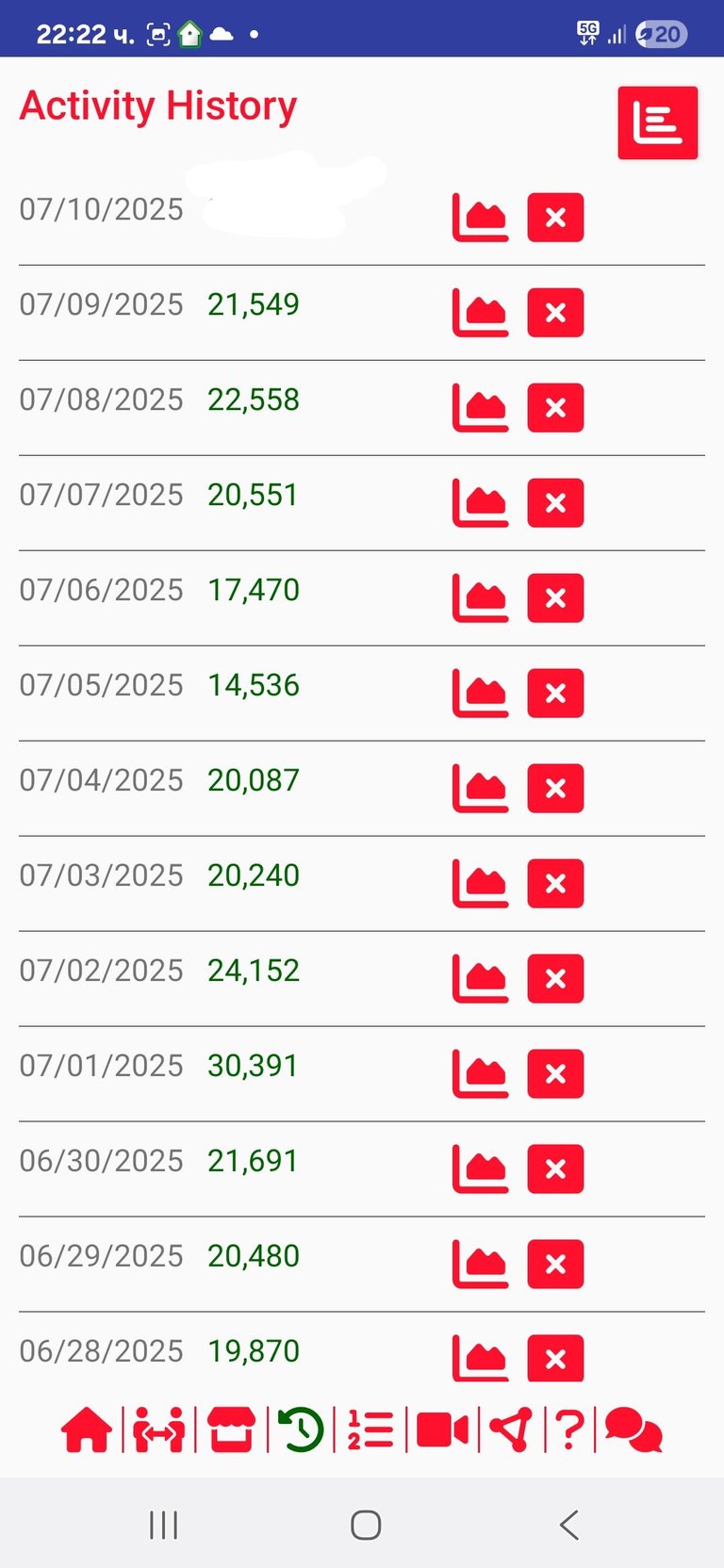Image resolution: width=724 pixels, height=1568 pixels.
Task: Open the chat bubbles tab
Action: [x=633, y=1429]
